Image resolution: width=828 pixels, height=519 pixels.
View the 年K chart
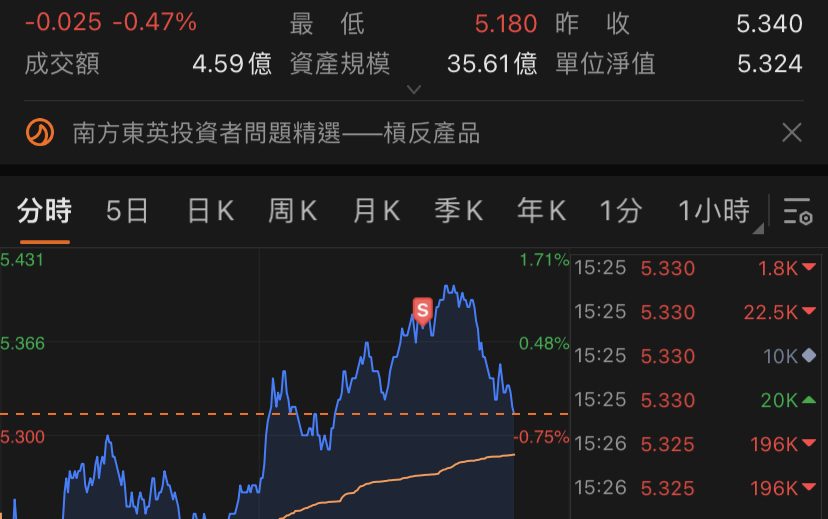[x=541, y=211]
